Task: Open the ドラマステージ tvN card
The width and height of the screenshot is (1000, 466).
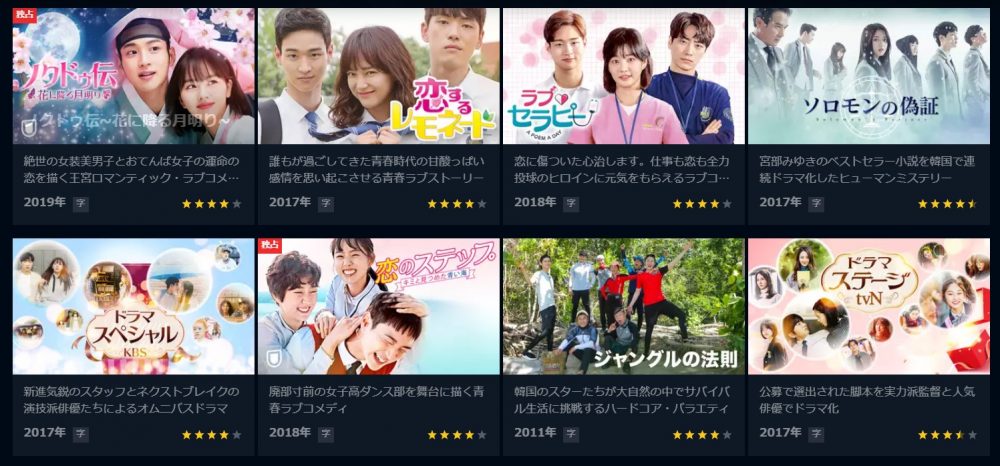Action: point(868,306)
